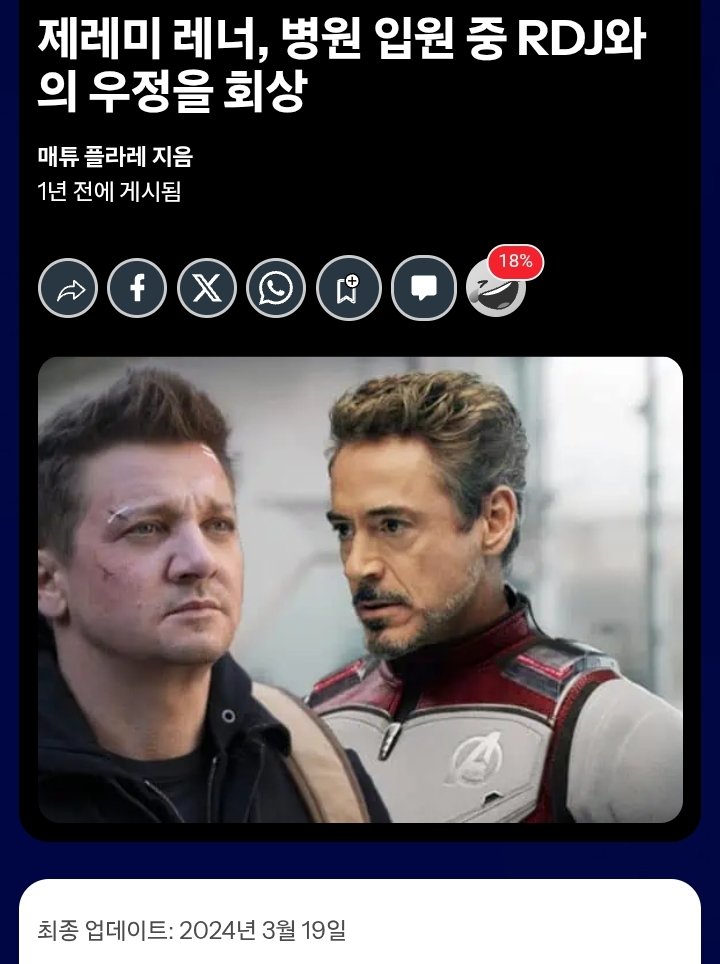Share article on X
Screen dimensions: 720x964
tap(207, 288)
